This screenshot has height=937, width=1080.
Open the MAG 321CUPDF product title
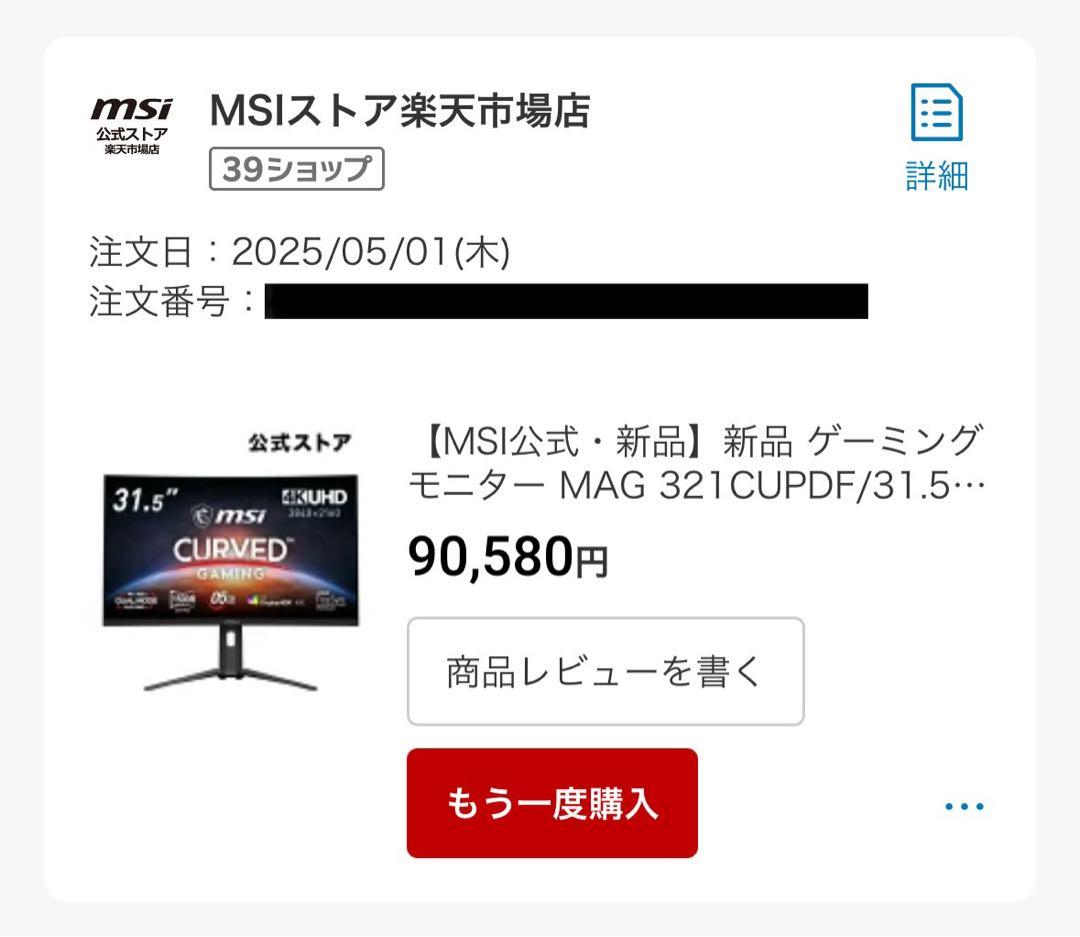696,464
